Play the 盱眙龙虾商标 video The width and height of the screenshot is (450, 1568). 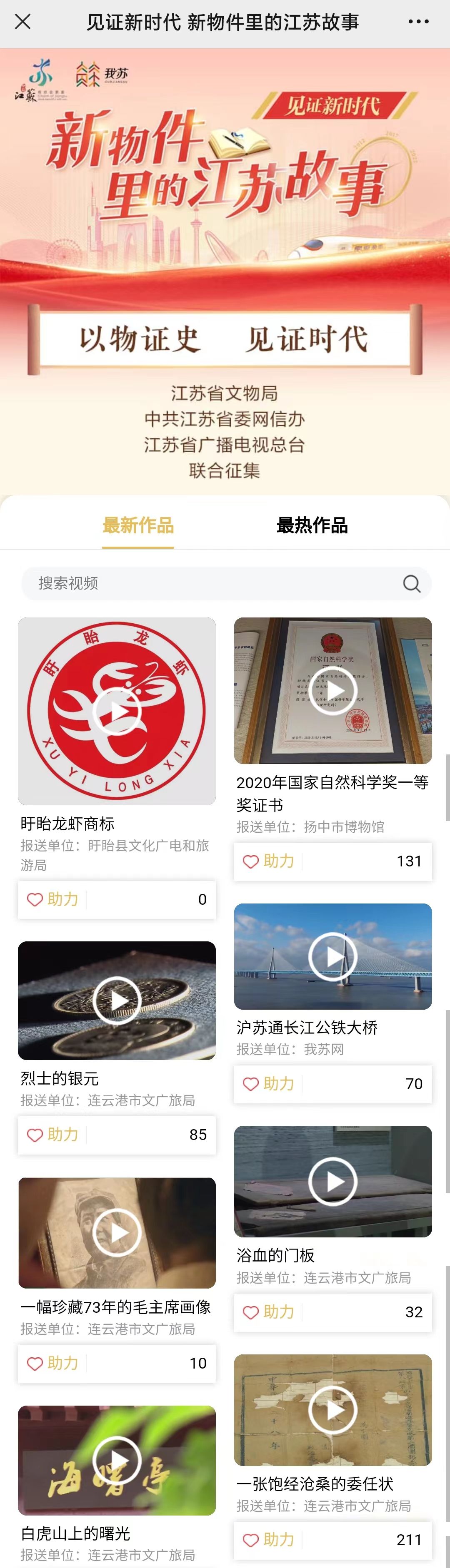(117, 711)
